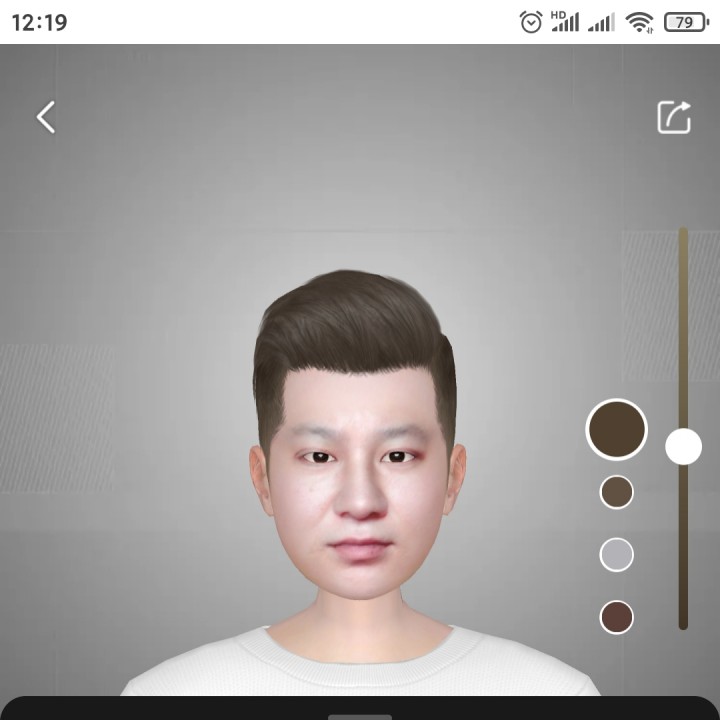720x720 pixels.
Task: Choose the medium brown hair color swatch
Action: (616, 492)
